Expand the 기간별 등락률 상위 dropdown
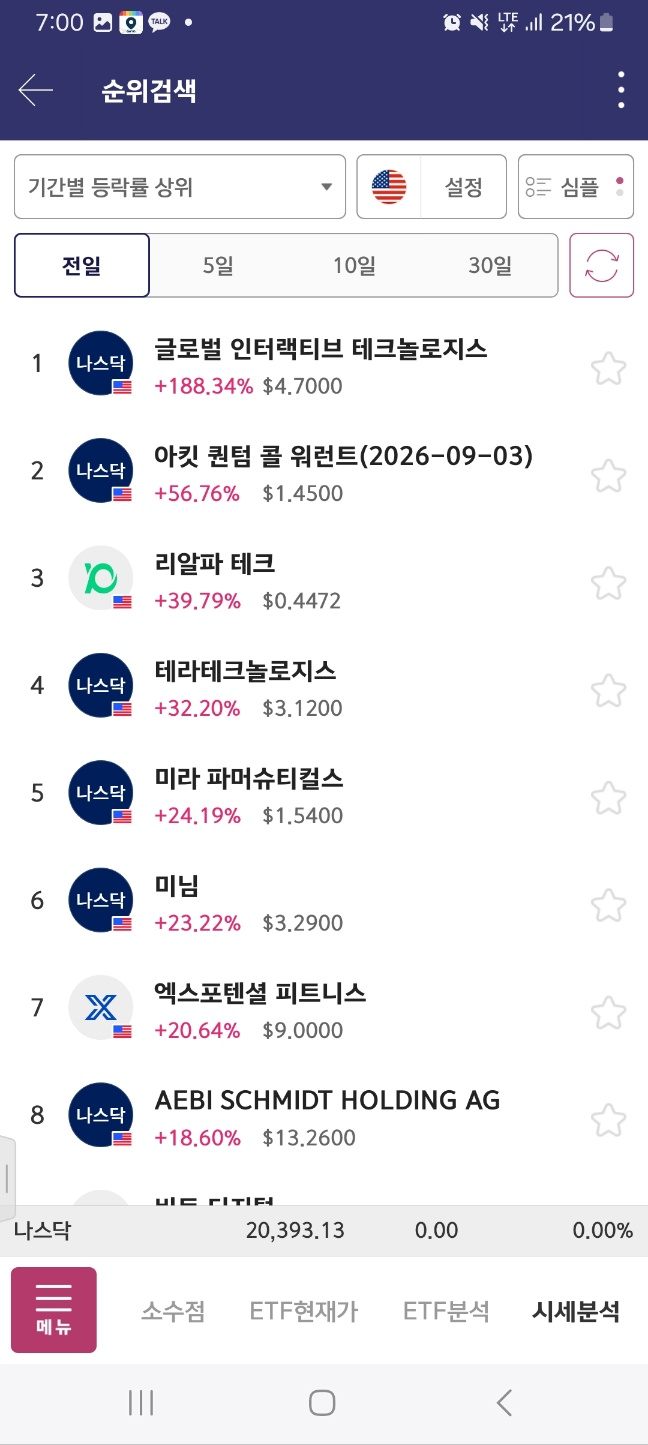The height and width of the screenshot is (1445, 648). pyautogui.click(x=180, y=187)
